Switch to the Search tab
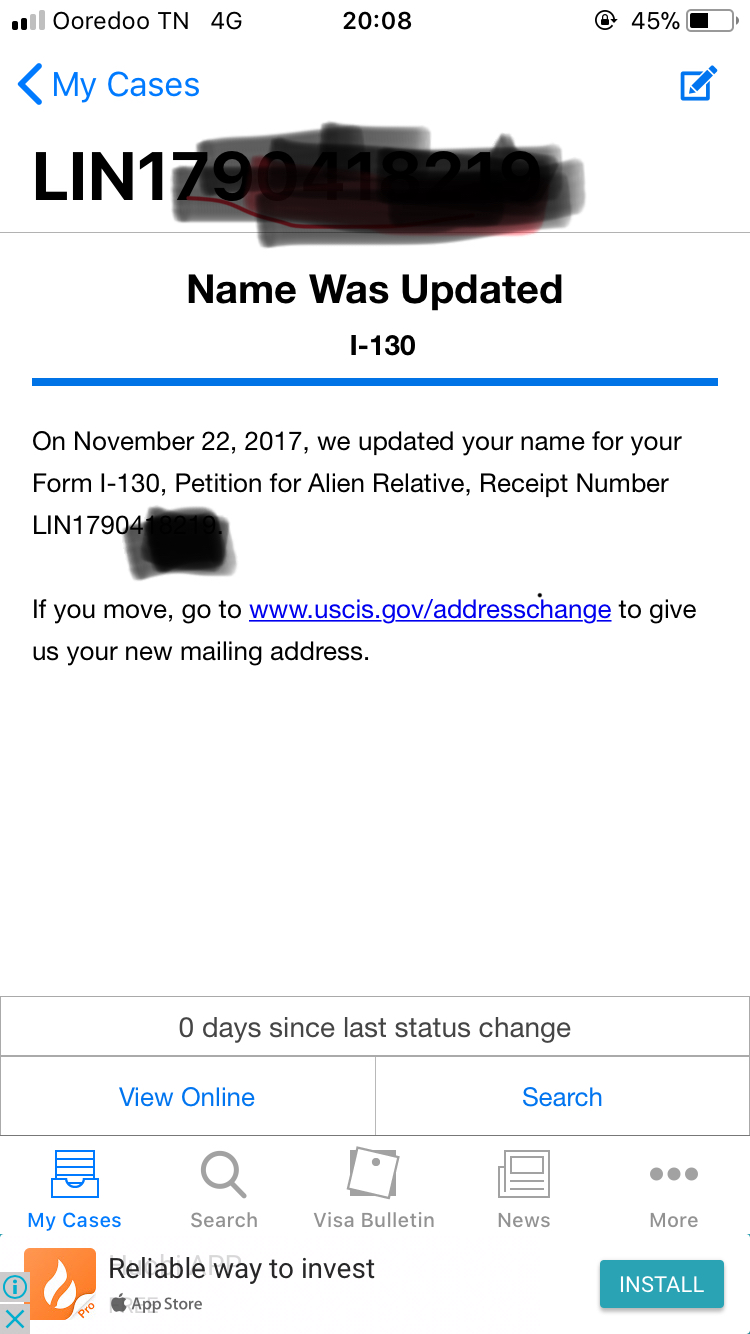 (x=224, y=1189)
